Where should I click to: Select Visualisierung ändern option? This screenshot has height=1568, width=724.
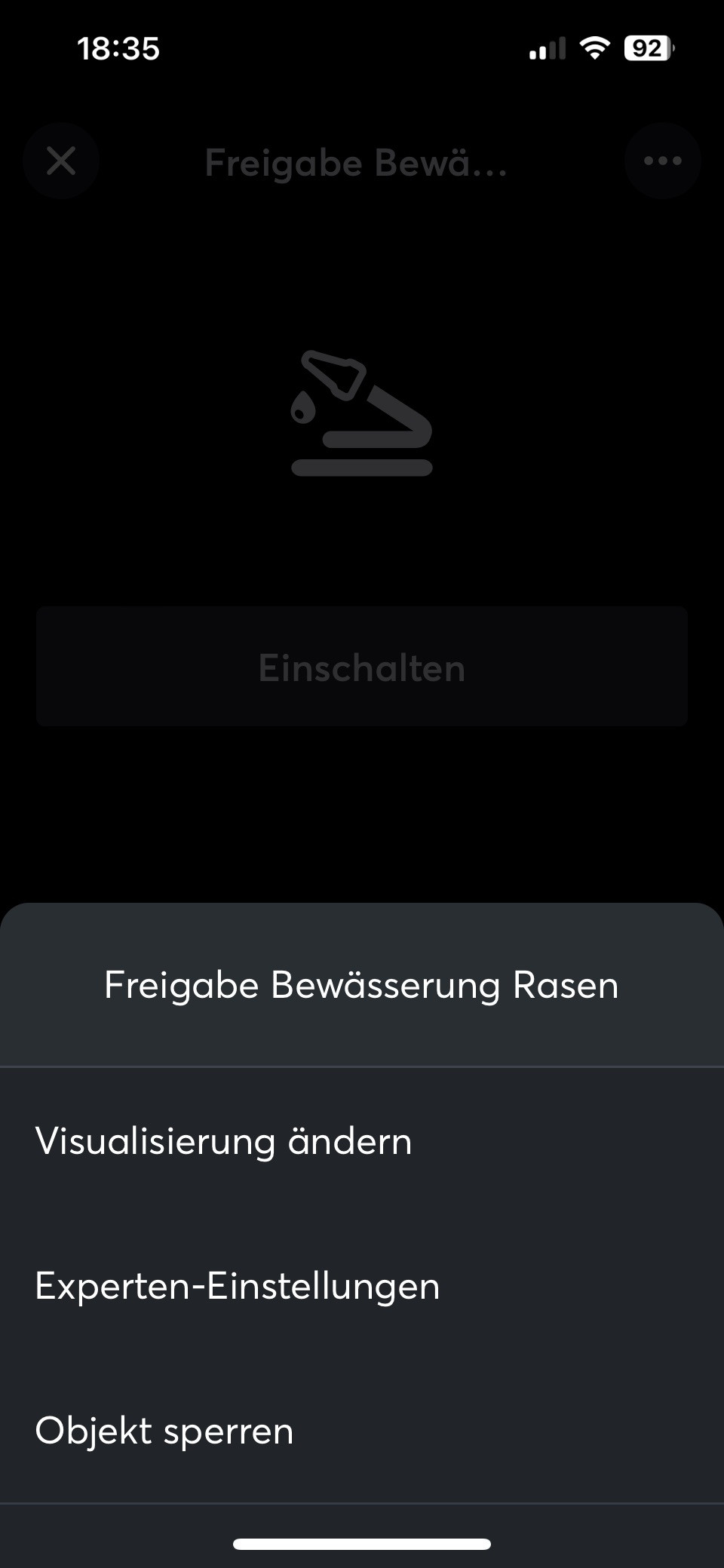(x=224, y=1140)
